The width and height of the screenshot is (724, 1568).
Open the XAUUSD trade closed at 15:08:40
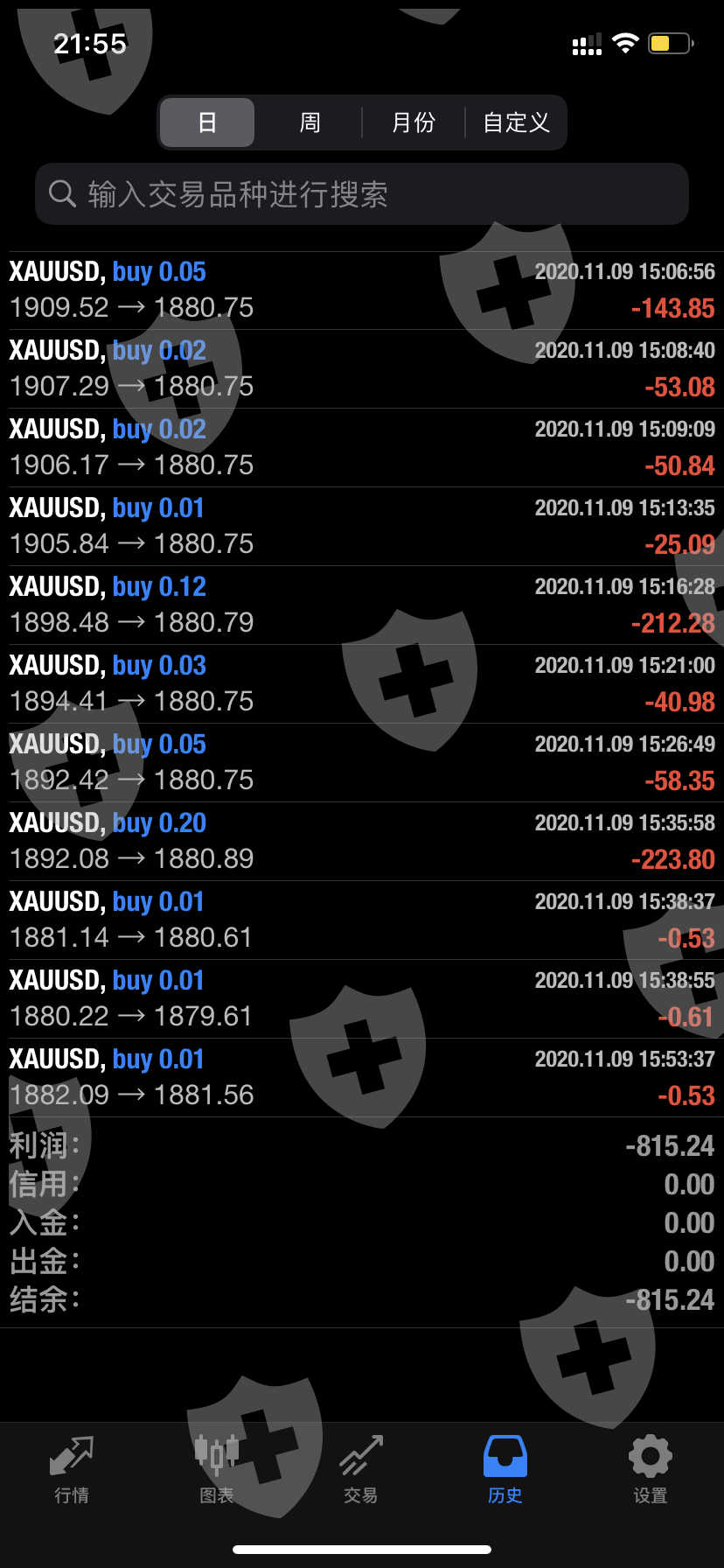click(362, 368)
